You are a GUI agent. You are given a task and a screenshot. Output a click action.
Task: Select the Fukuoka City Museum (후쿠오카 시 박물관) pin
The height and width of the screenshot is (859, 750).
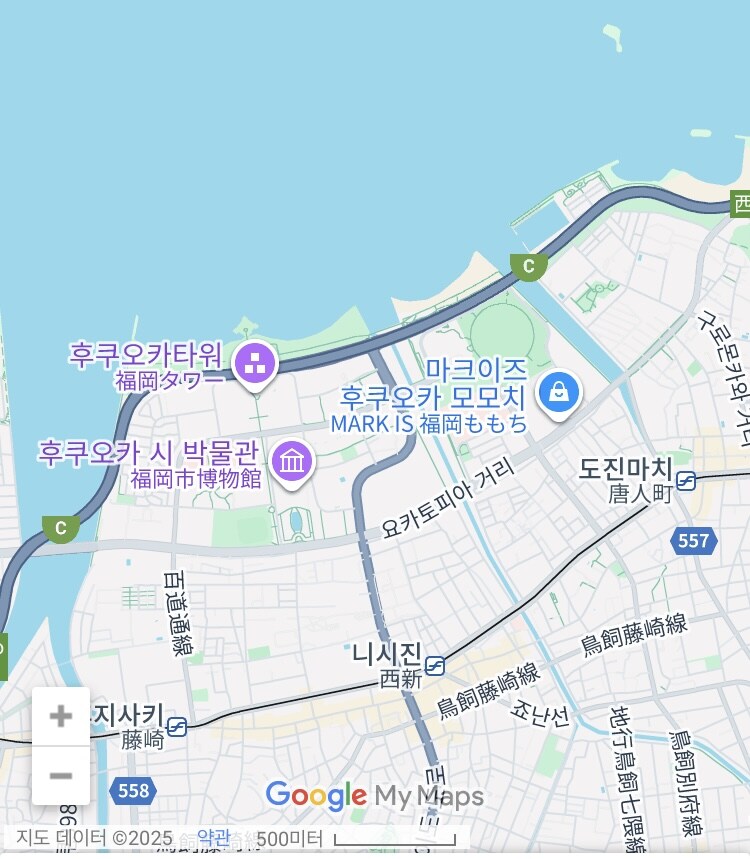[x=293, y=461]
